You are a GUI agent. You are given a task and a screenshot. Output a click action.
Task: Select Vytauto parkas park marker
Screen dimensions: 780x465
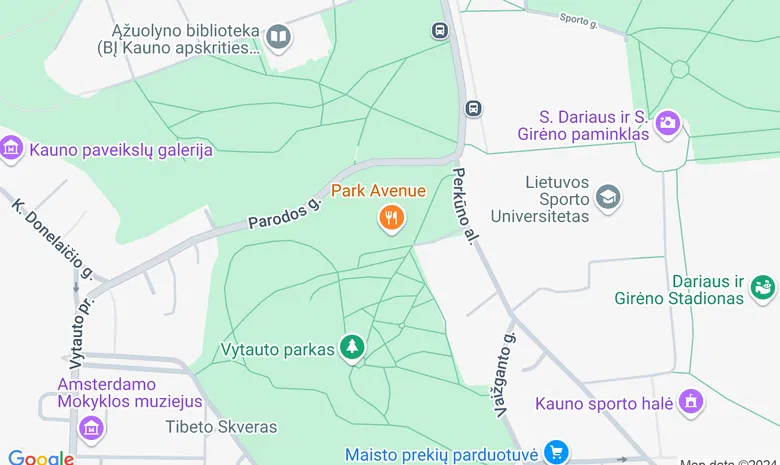(x=352, y=349)
